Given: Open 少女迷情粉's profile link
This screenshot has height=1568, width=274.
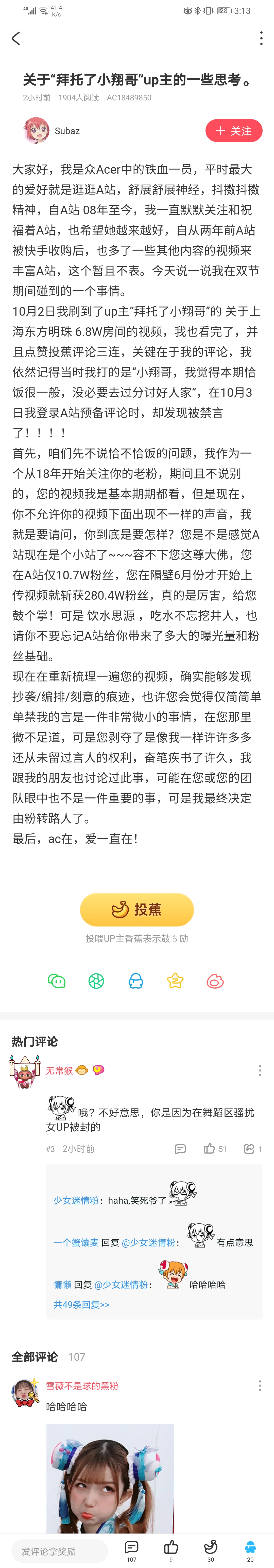Looking at the screenshot, I should (x=76, y=1200).
